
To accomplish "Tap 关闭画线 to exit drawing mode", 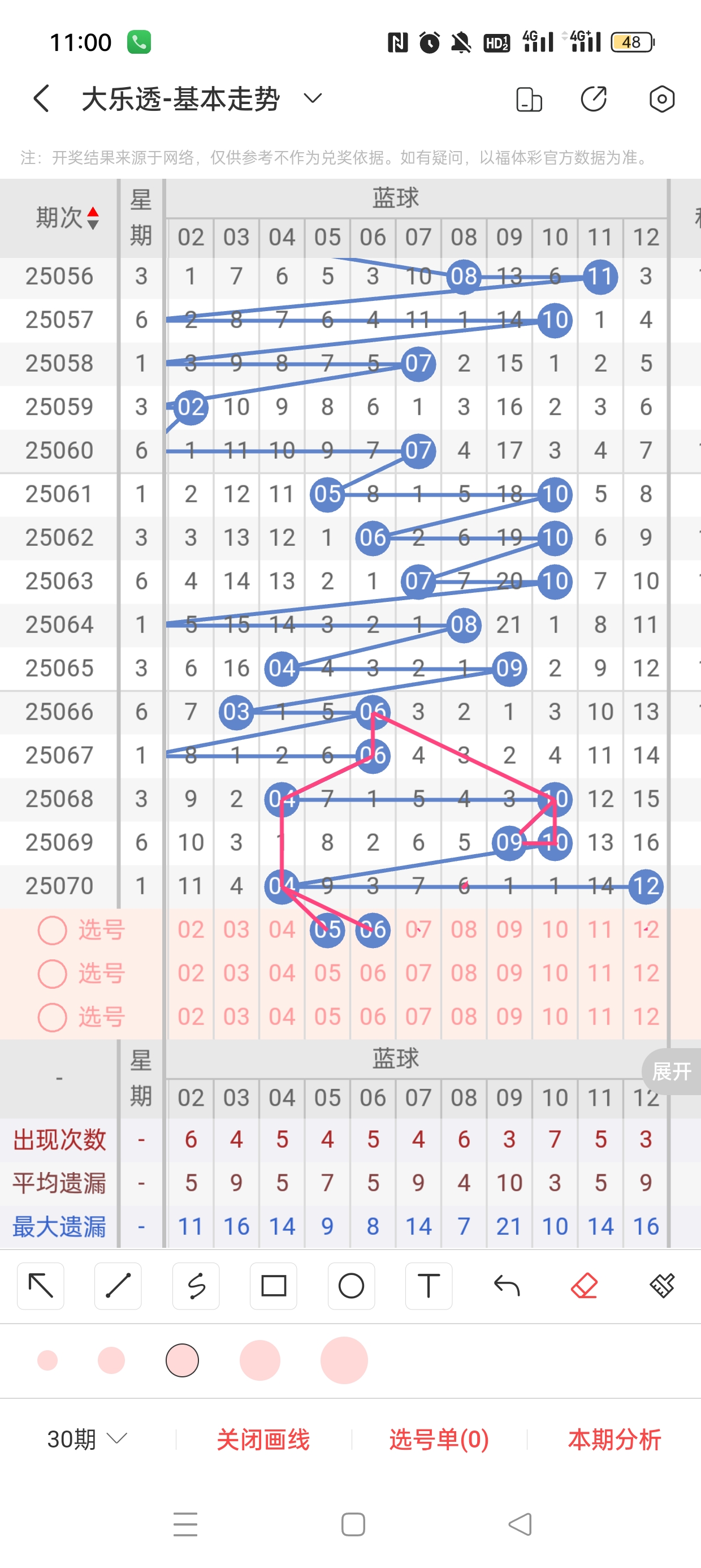I will tap(263, 1440).
